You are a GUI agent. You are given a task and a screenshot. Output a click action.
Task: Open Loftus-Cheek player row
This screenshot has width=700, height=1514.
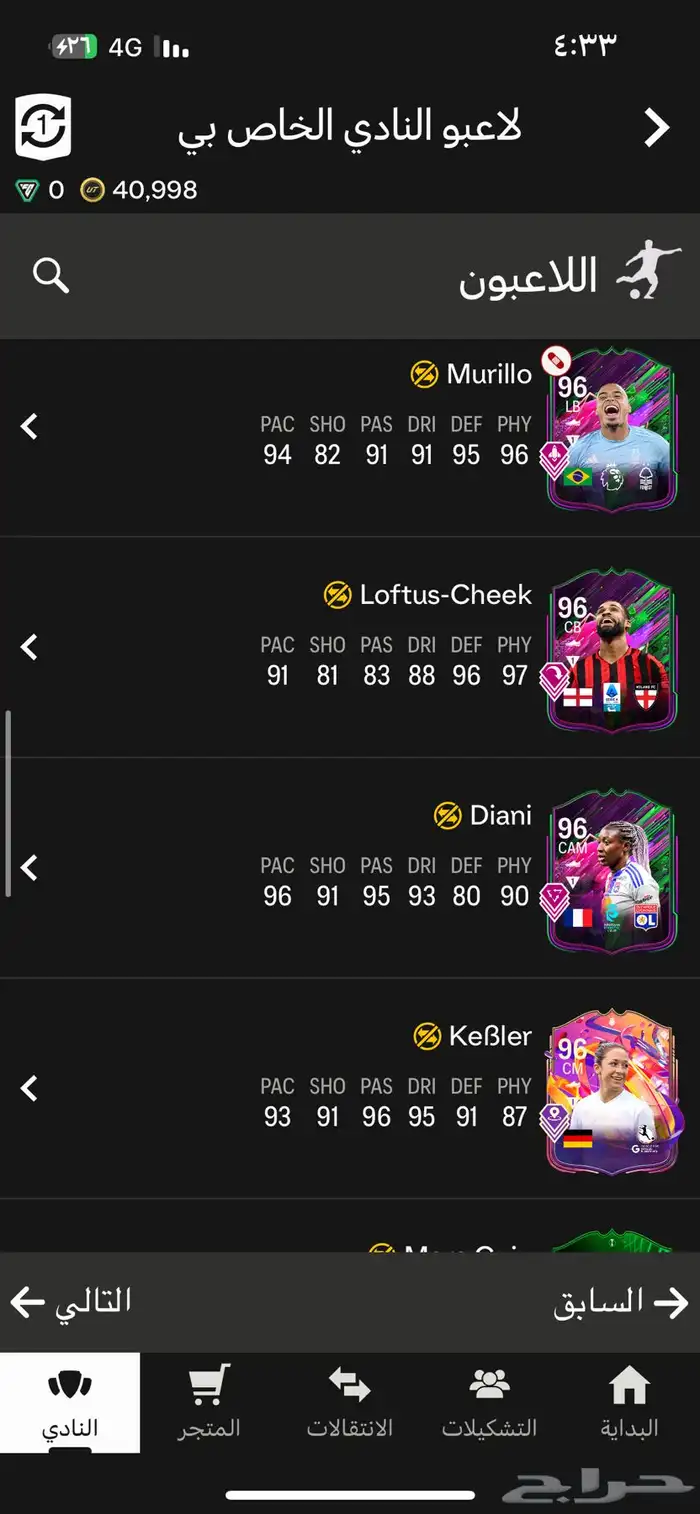coord(350,647)
